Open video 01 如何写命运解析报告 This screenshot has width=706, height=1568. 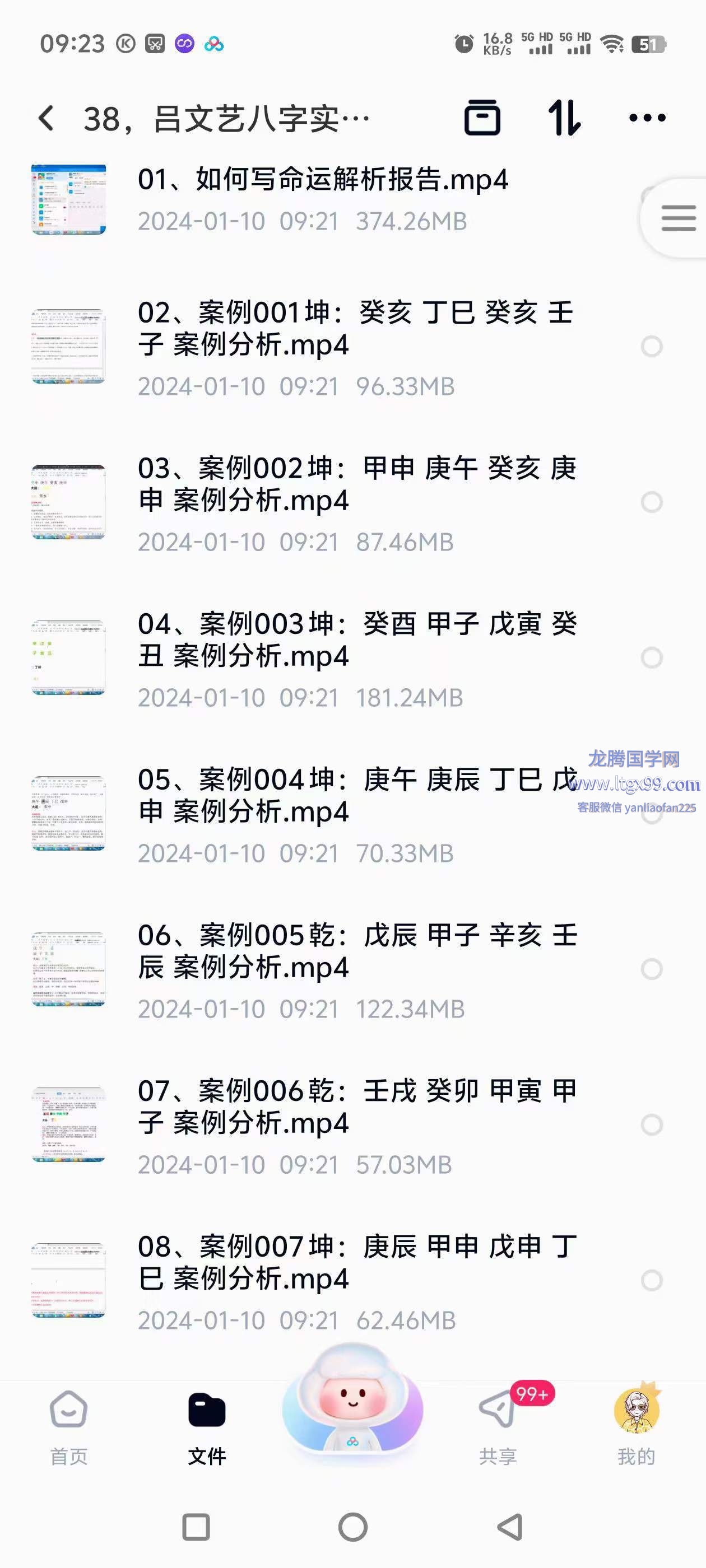point(323,180)
